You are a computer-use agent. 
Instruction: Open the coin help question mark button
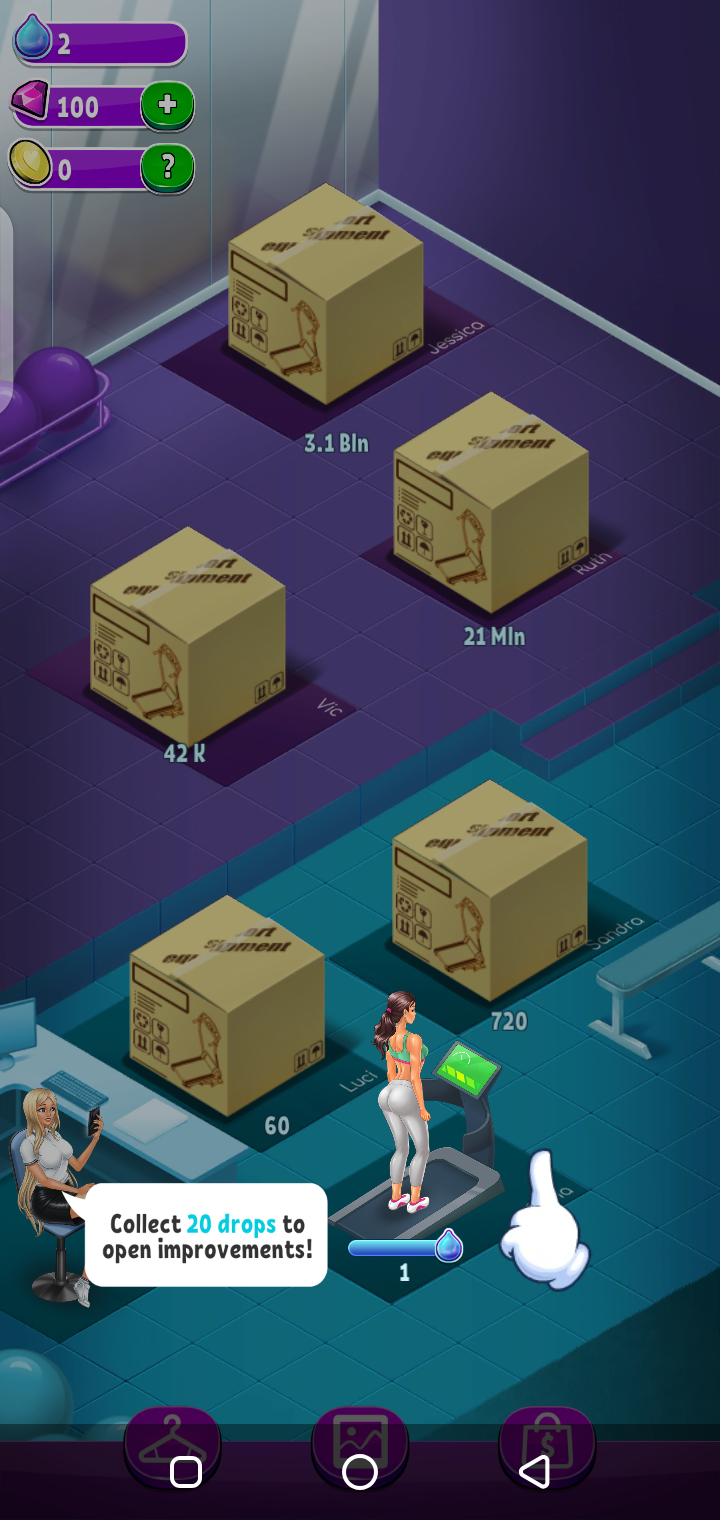coord(167,167)
